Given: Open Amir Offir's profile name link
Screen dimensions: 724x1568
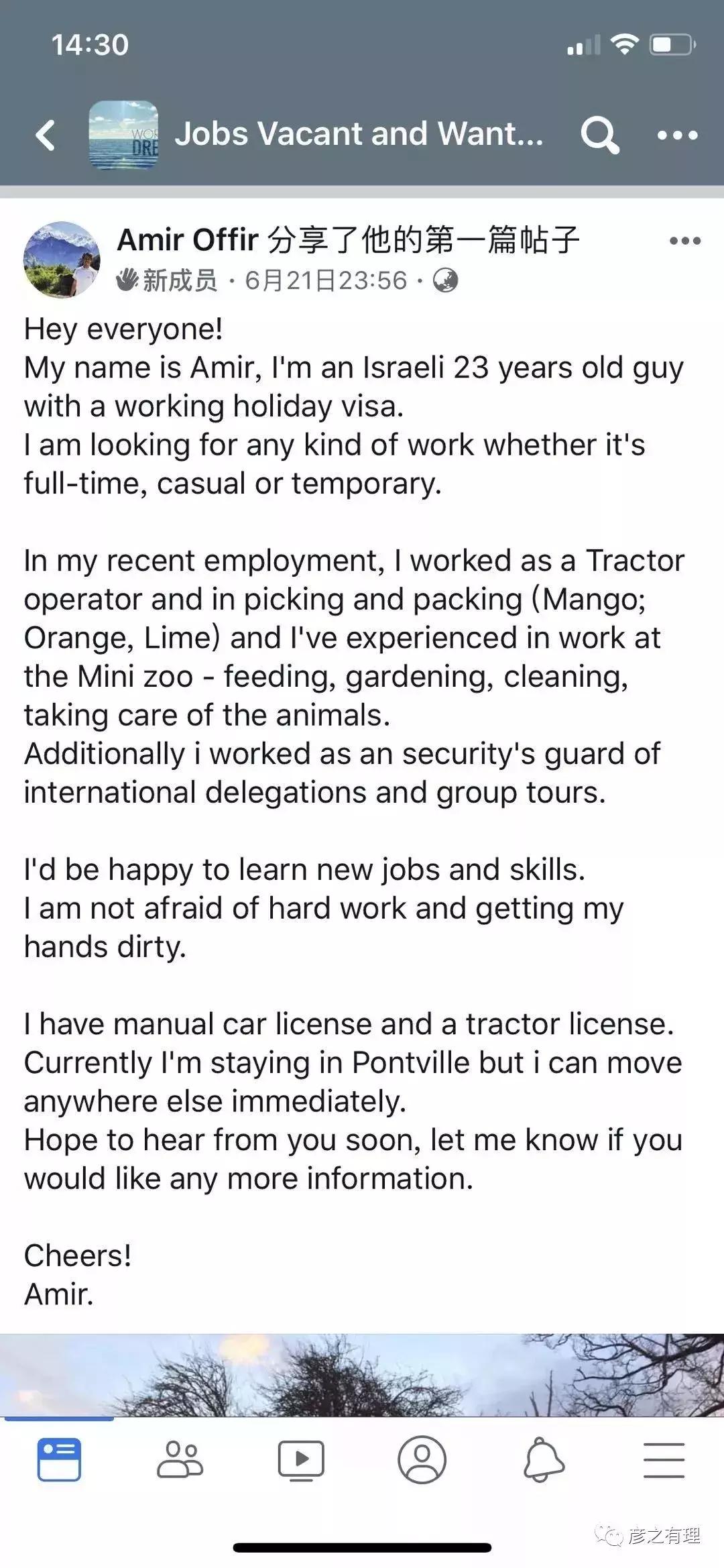Looking at the screenshot, I should (188, 239).
